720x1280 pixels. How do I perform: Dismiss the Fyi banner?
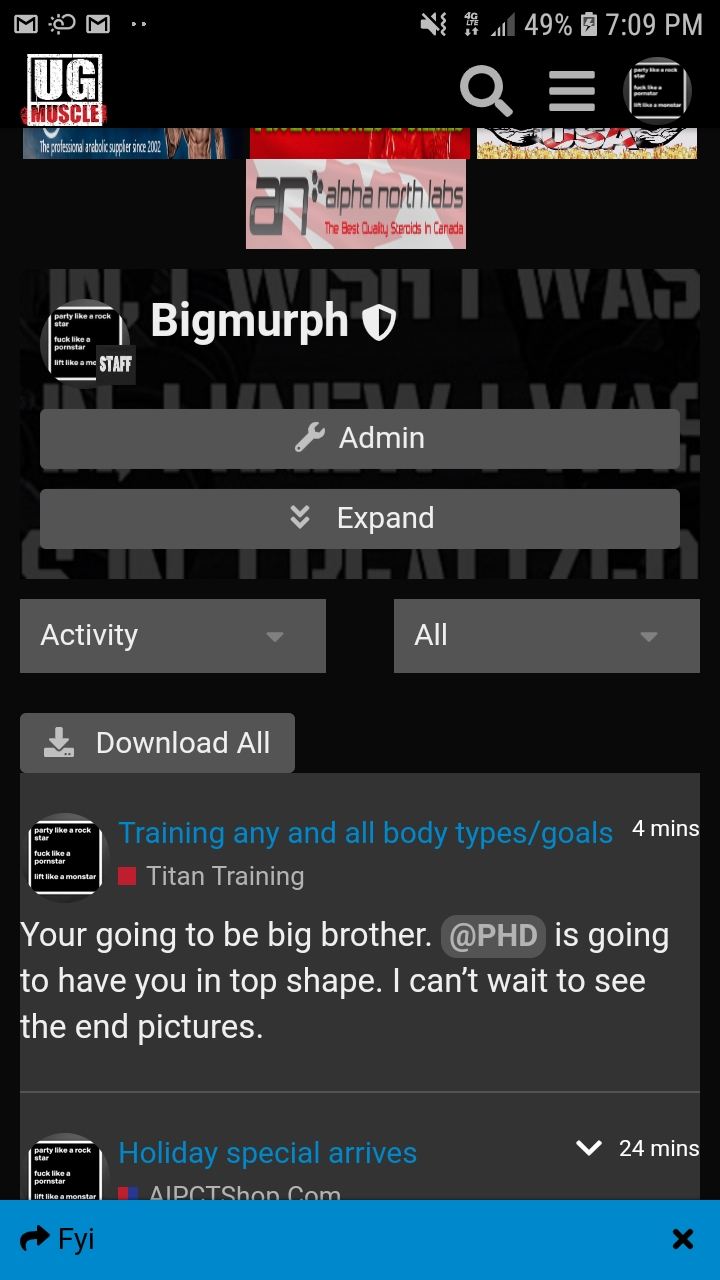coord(683,1240)
